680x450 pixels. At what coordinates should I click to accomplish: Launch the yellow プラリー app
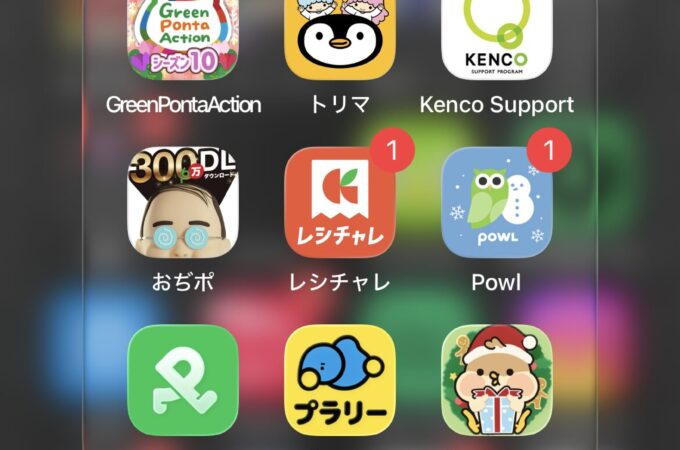click(x=340, y=380)
